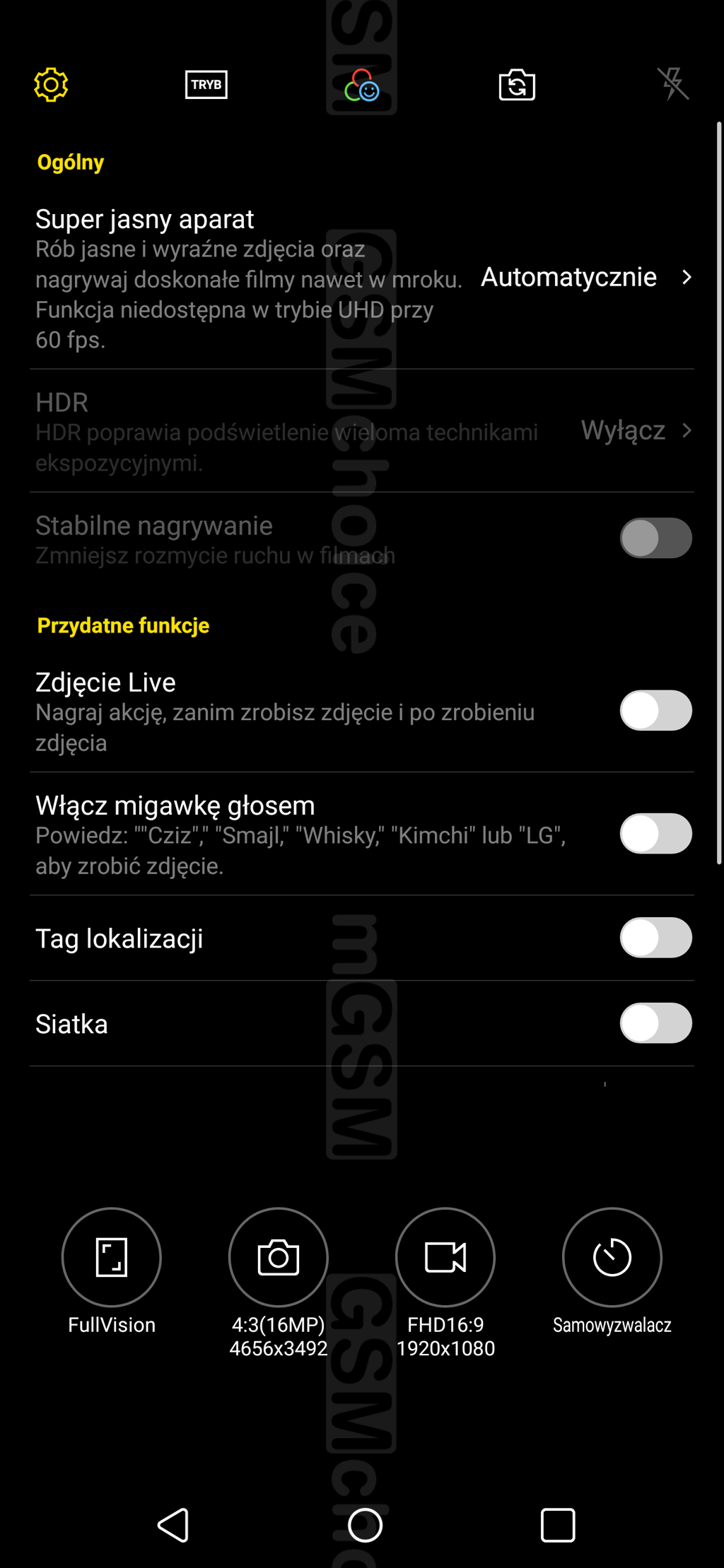Close the camera settings gear
The image size is (724, 1568).
click(51, 85)
